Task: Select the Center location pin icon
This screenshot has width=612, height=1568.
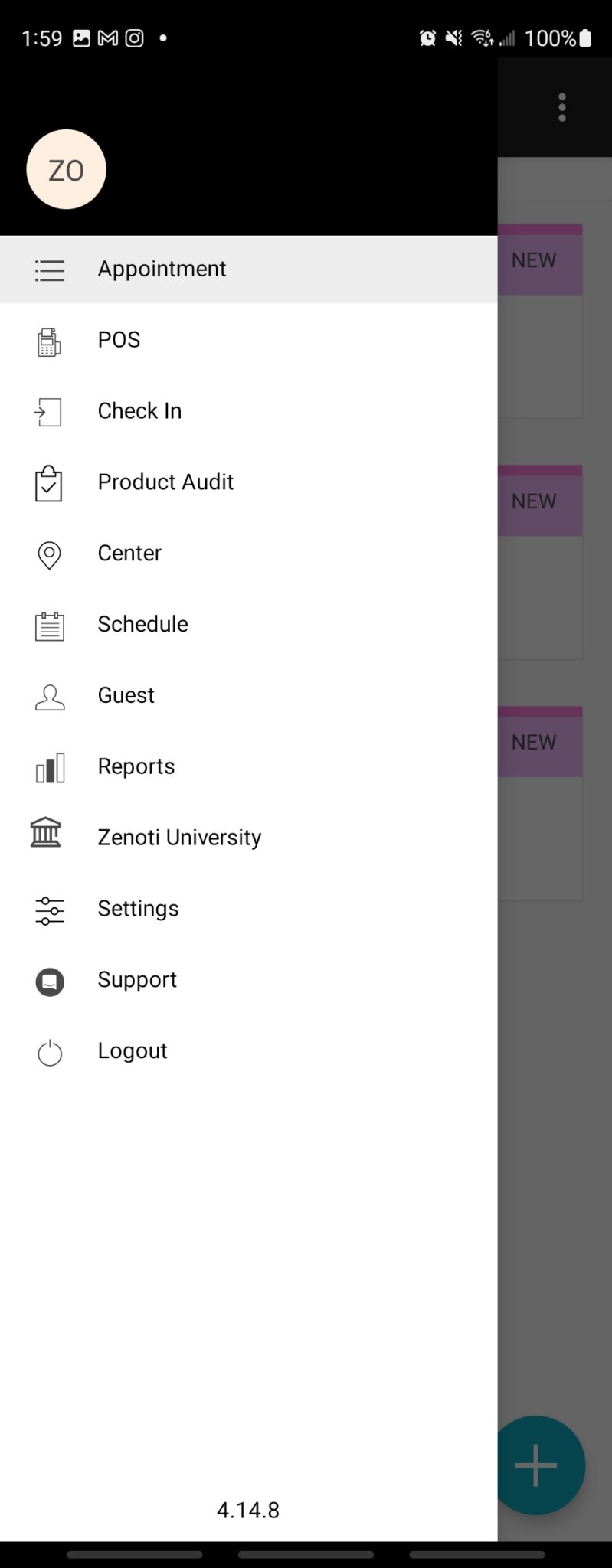Action: pos(48,554)
